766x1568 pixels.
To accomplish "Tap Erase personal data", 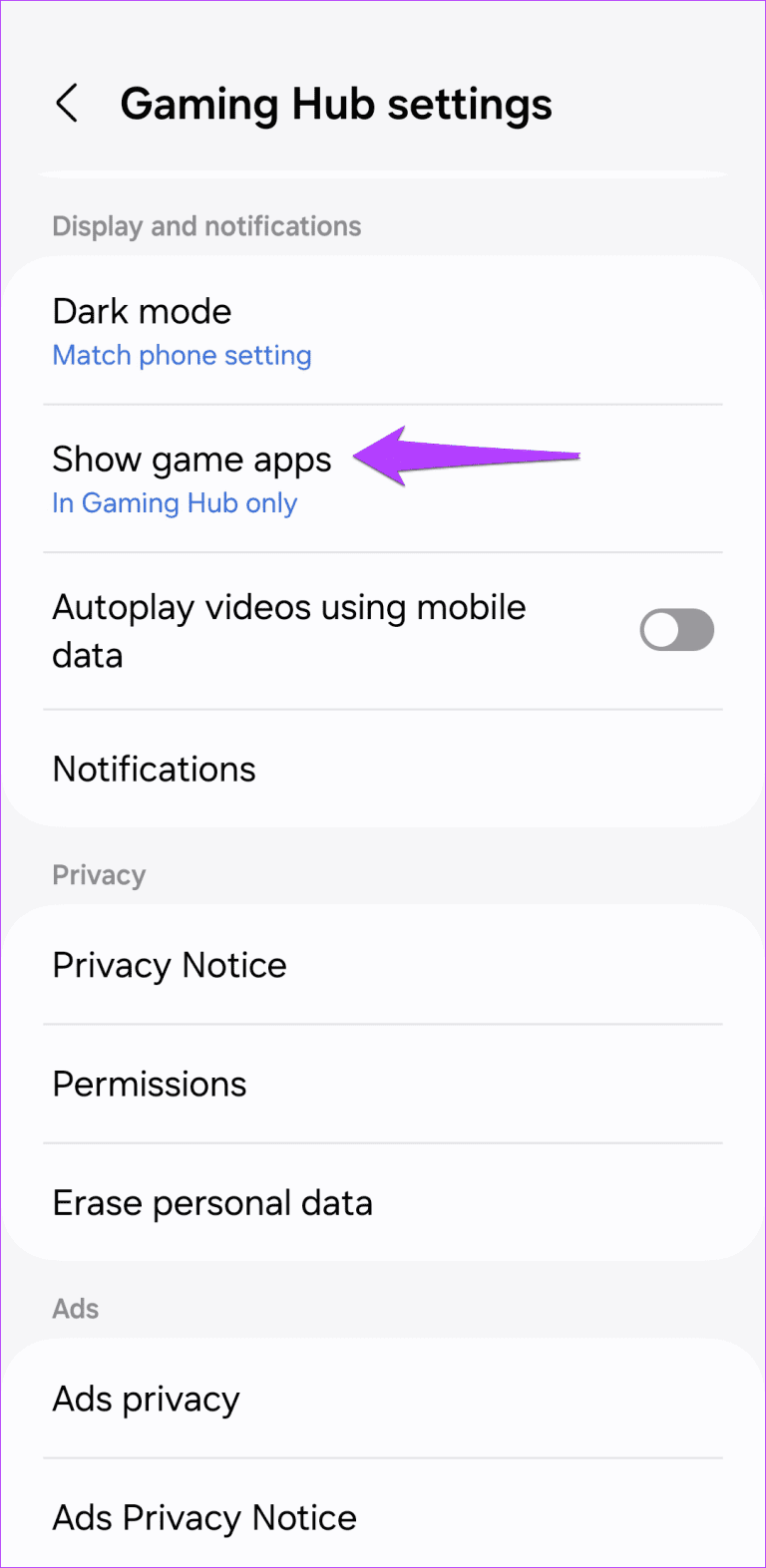I will coord(212,1202).
